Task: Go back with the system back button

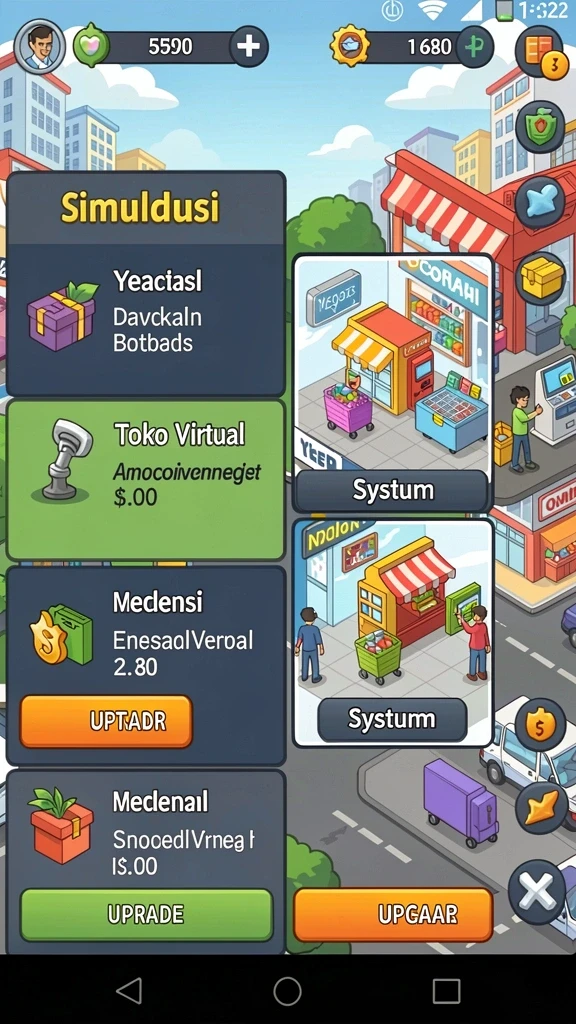Action: point(129,991)
